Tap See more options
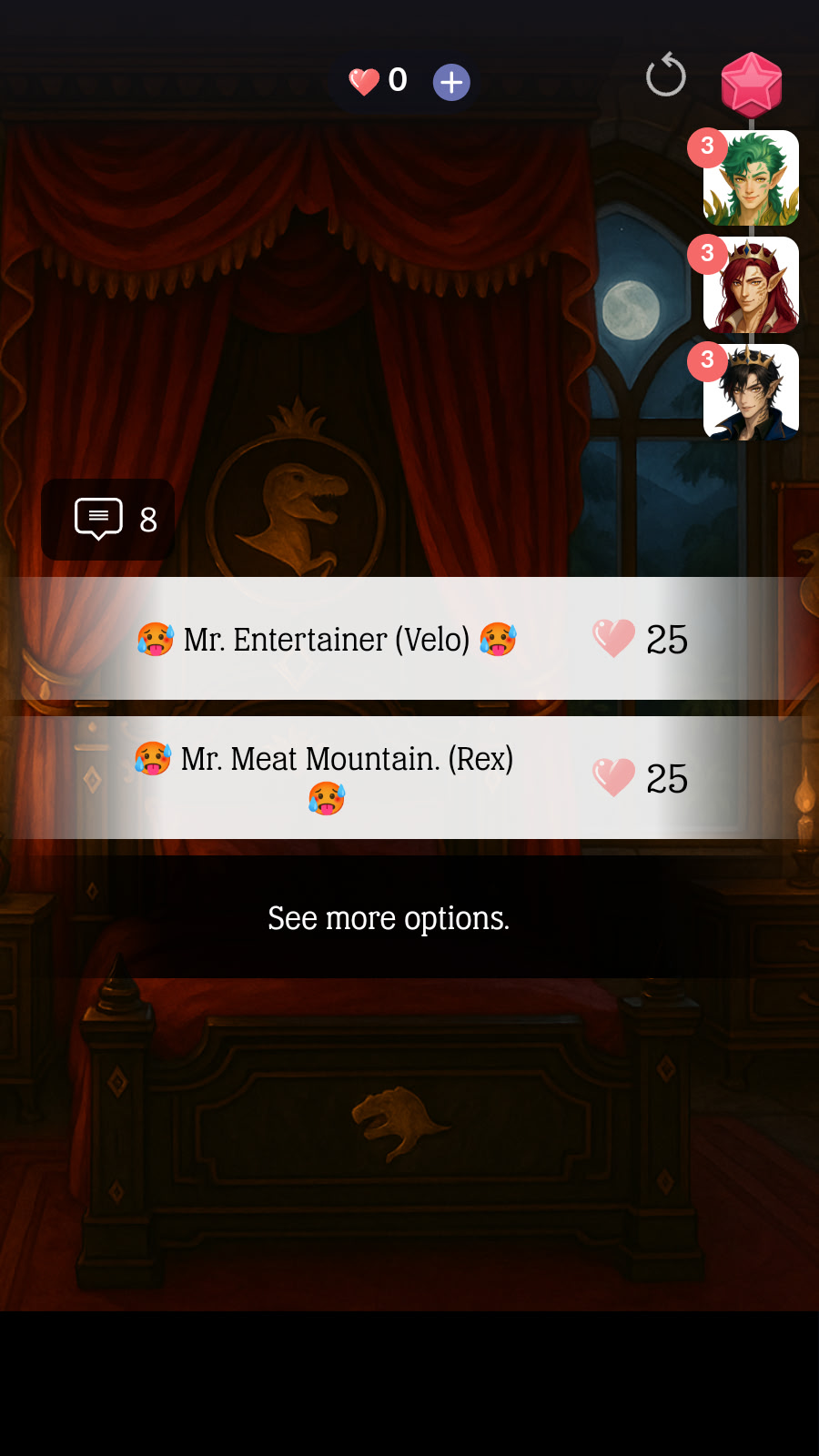Screen dimensions: 819x1456 pos(389,918)
